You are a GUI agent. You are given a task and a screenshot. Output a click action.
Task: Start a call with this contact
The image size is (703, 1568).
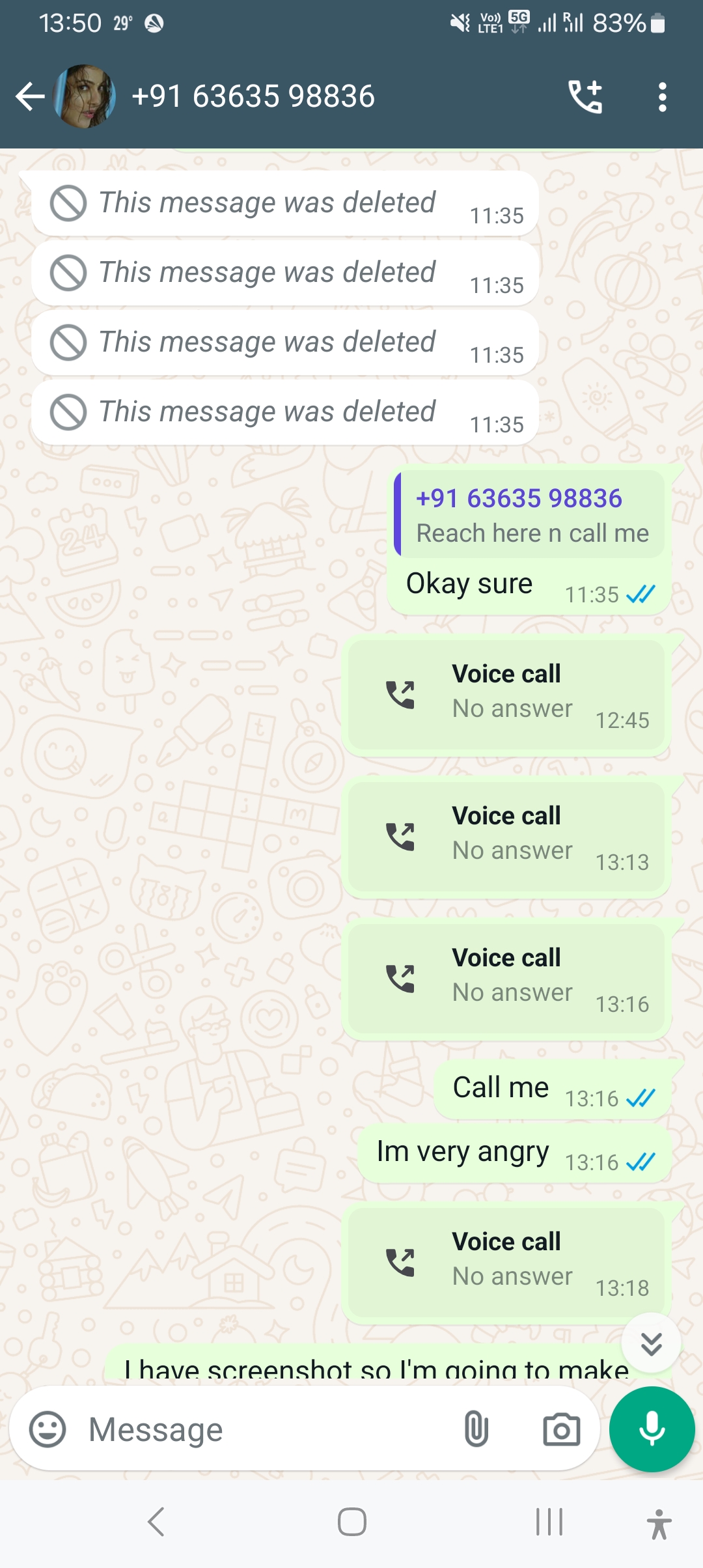click(585, 96)
